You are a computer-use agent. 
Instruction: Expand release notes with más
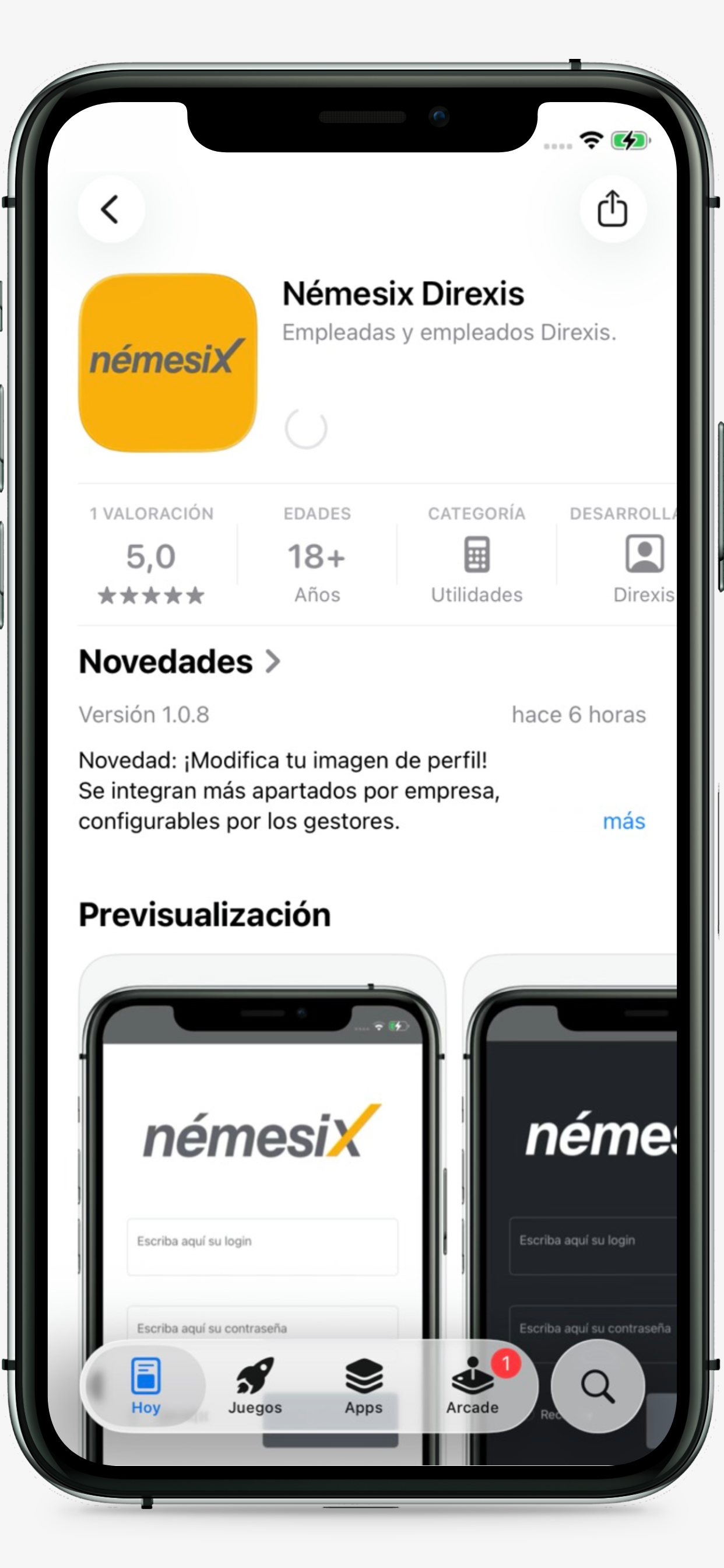pos(624,821)
